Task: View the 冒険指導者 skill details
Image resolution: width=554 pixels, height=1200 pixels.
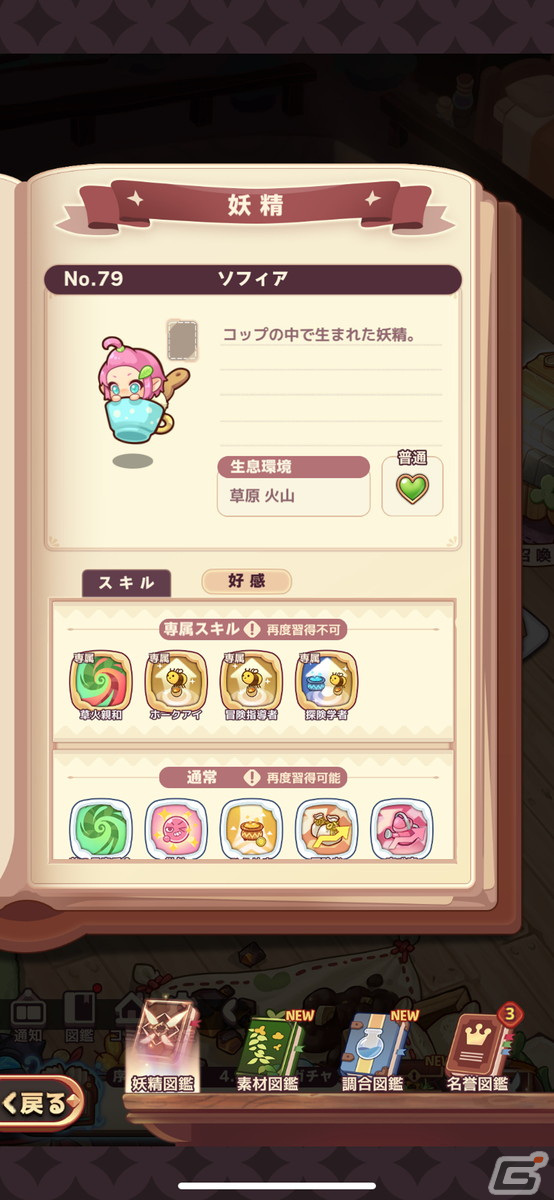Action: tap(252, 682)
